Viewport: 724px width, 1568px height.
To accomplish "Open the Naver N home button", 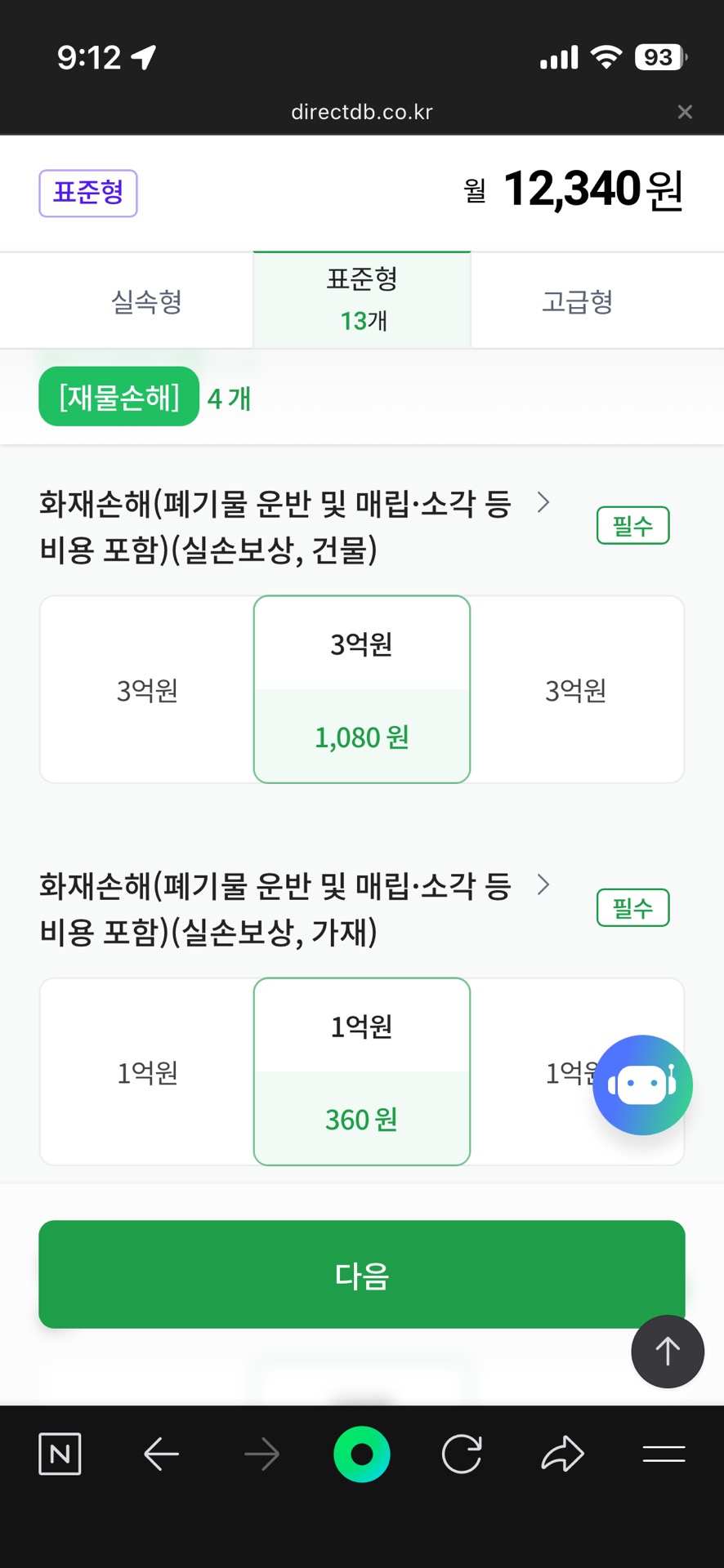I will pyautogui.click(x=60, y=1454).
